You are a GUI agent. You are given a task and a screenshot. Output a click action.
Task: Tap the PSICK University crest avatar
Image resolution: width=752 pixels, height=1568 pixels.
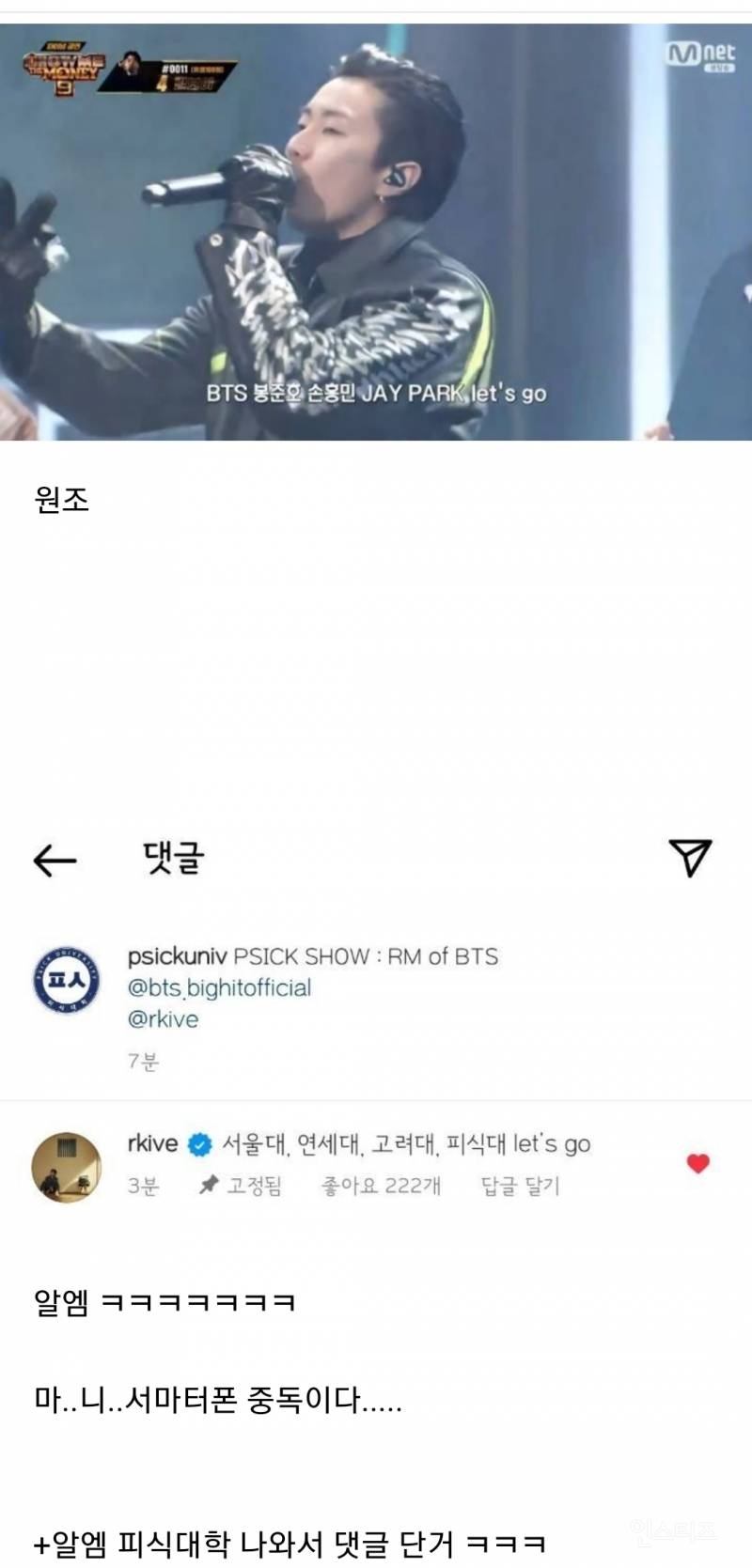[66, 983]
